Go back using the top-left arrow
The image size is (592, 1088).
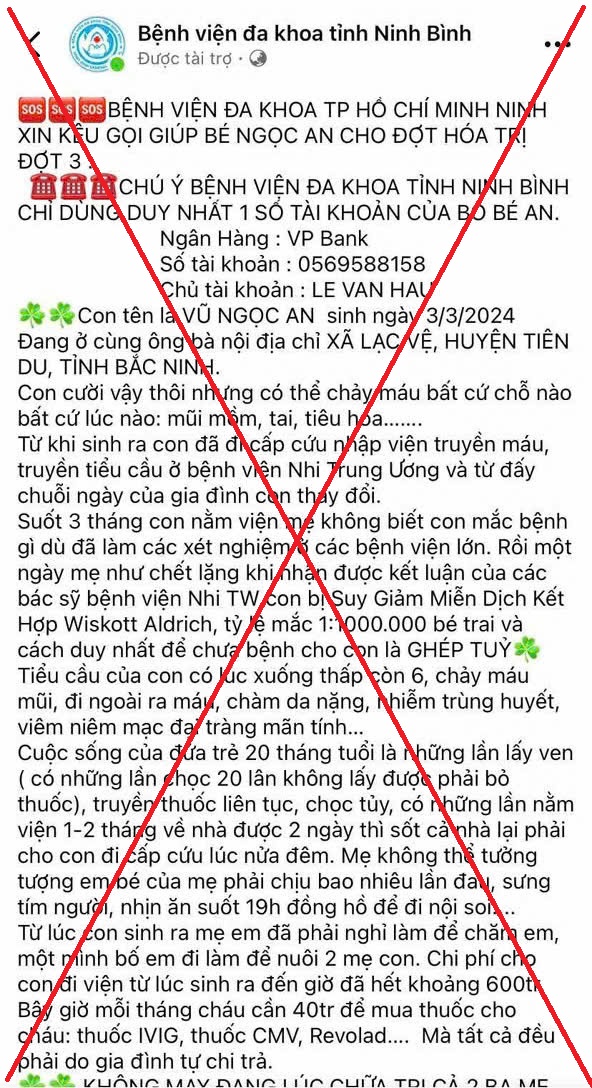(34, 44)
